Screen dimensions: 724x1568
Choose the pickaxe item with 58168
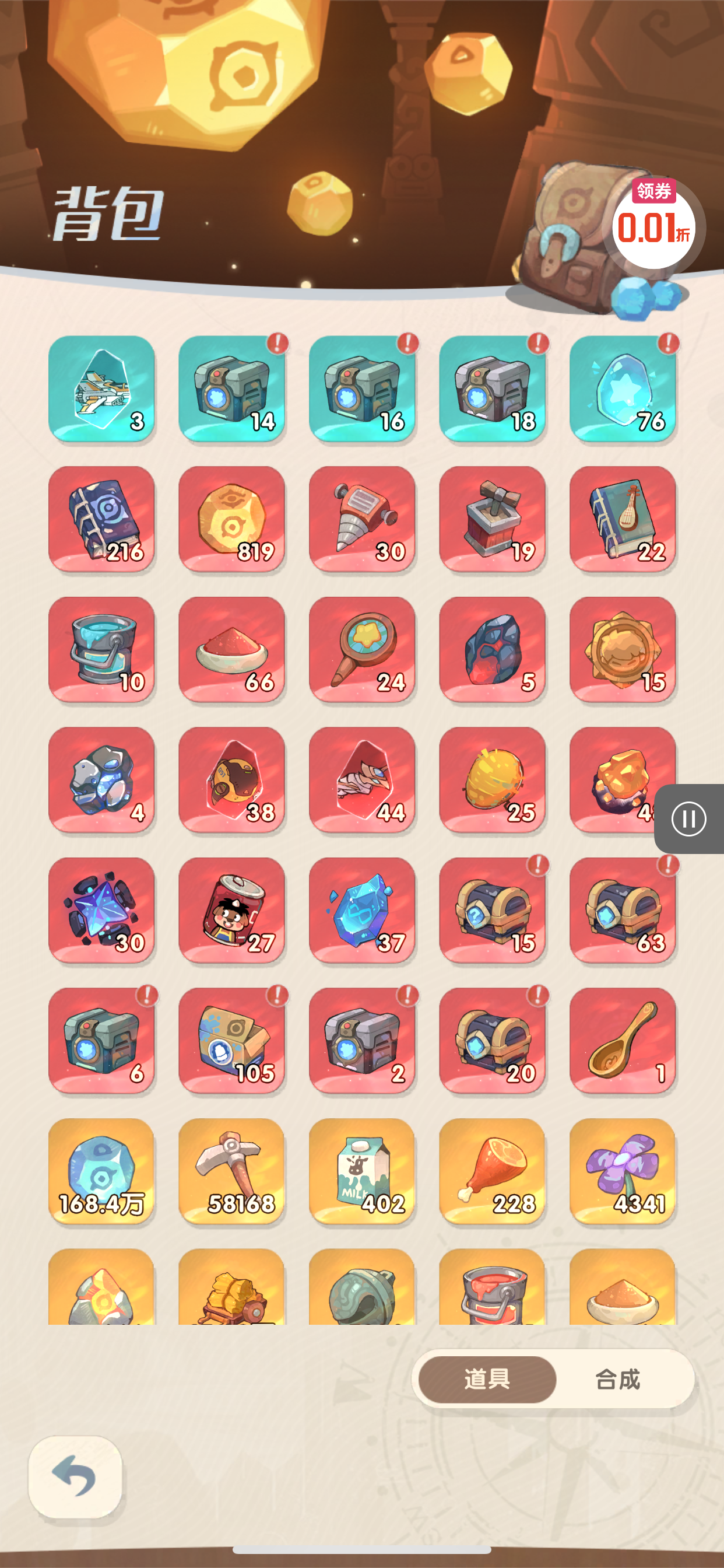(x=232, y=1171)
